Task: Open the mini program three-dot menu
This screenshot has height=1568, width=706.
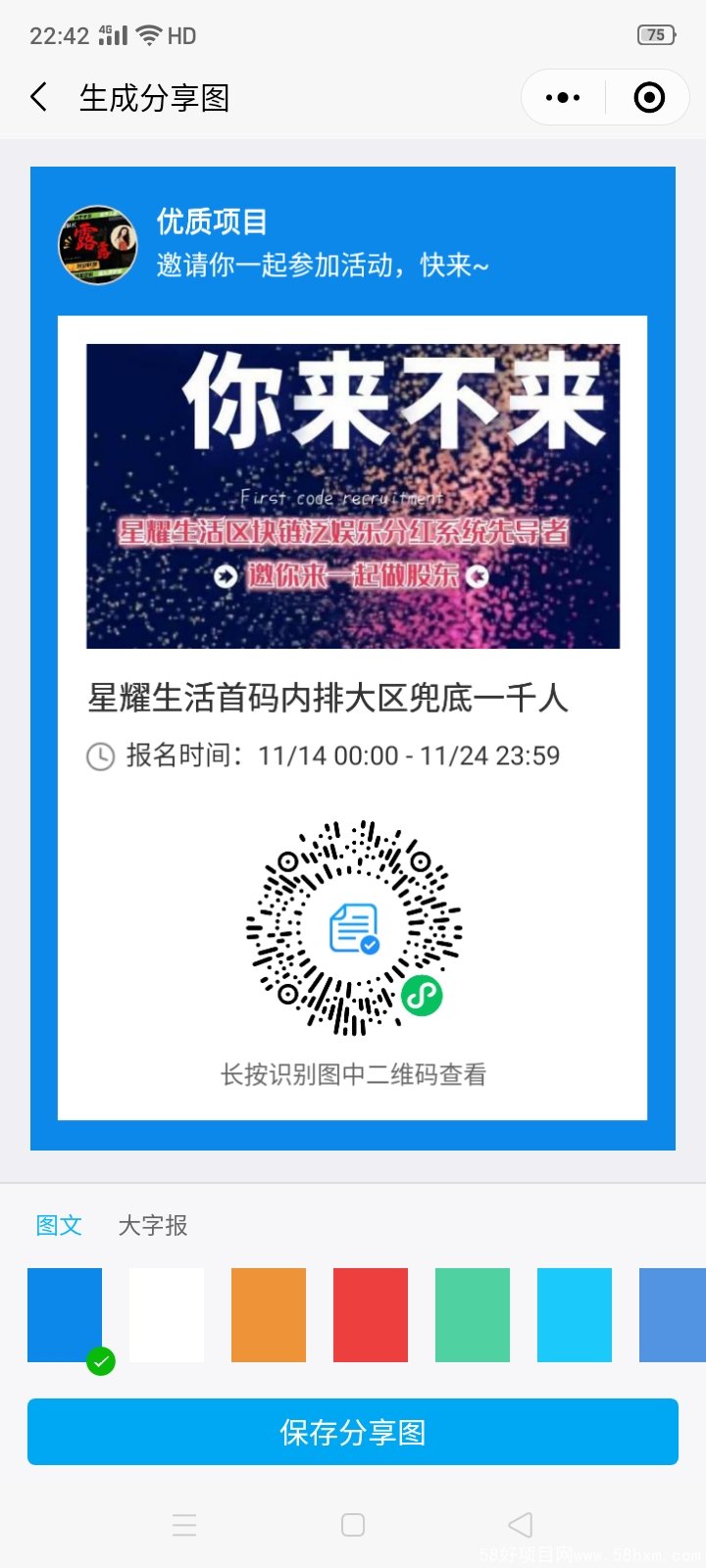Action: point(563,97)
